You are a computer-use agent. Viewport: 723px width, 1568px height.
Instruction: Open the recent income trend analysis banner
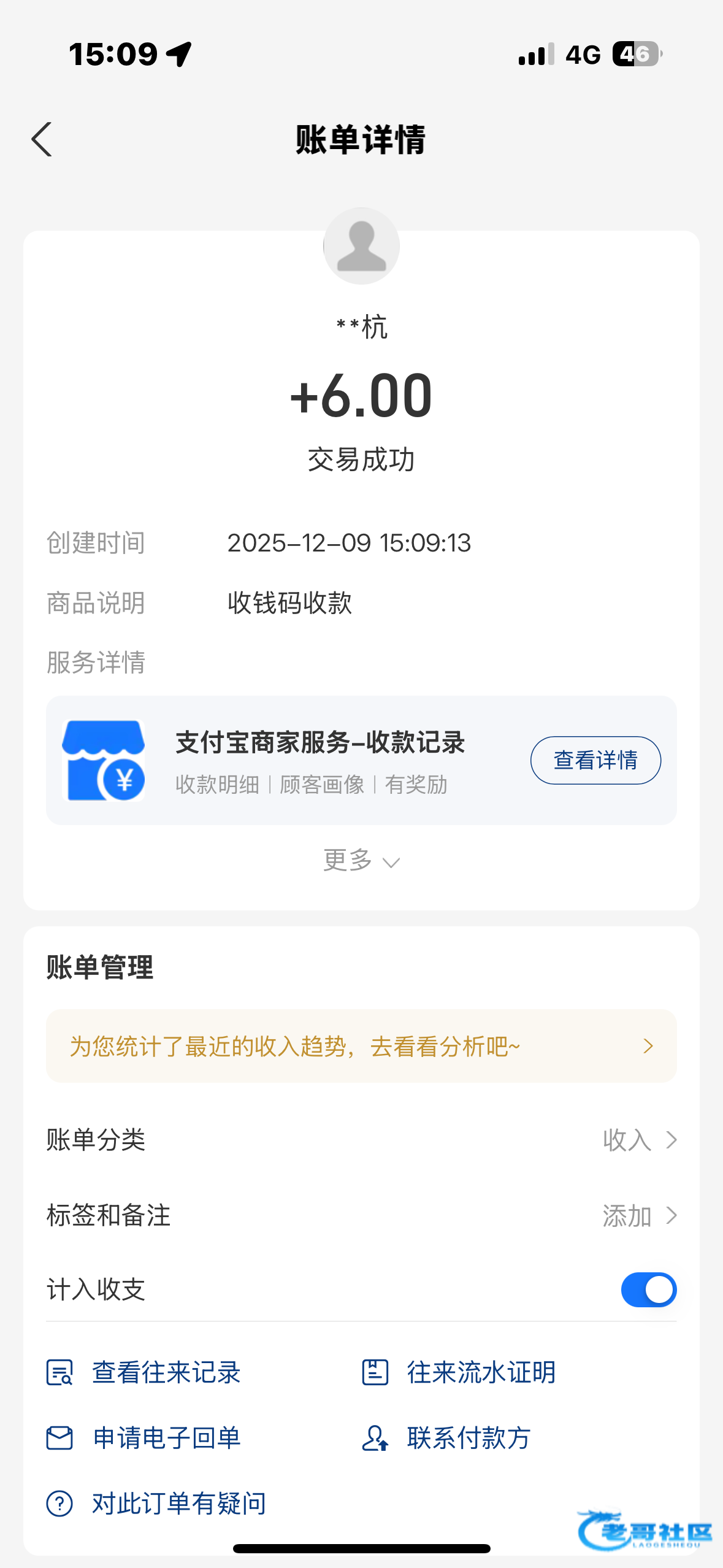(x=361, y=1046)
